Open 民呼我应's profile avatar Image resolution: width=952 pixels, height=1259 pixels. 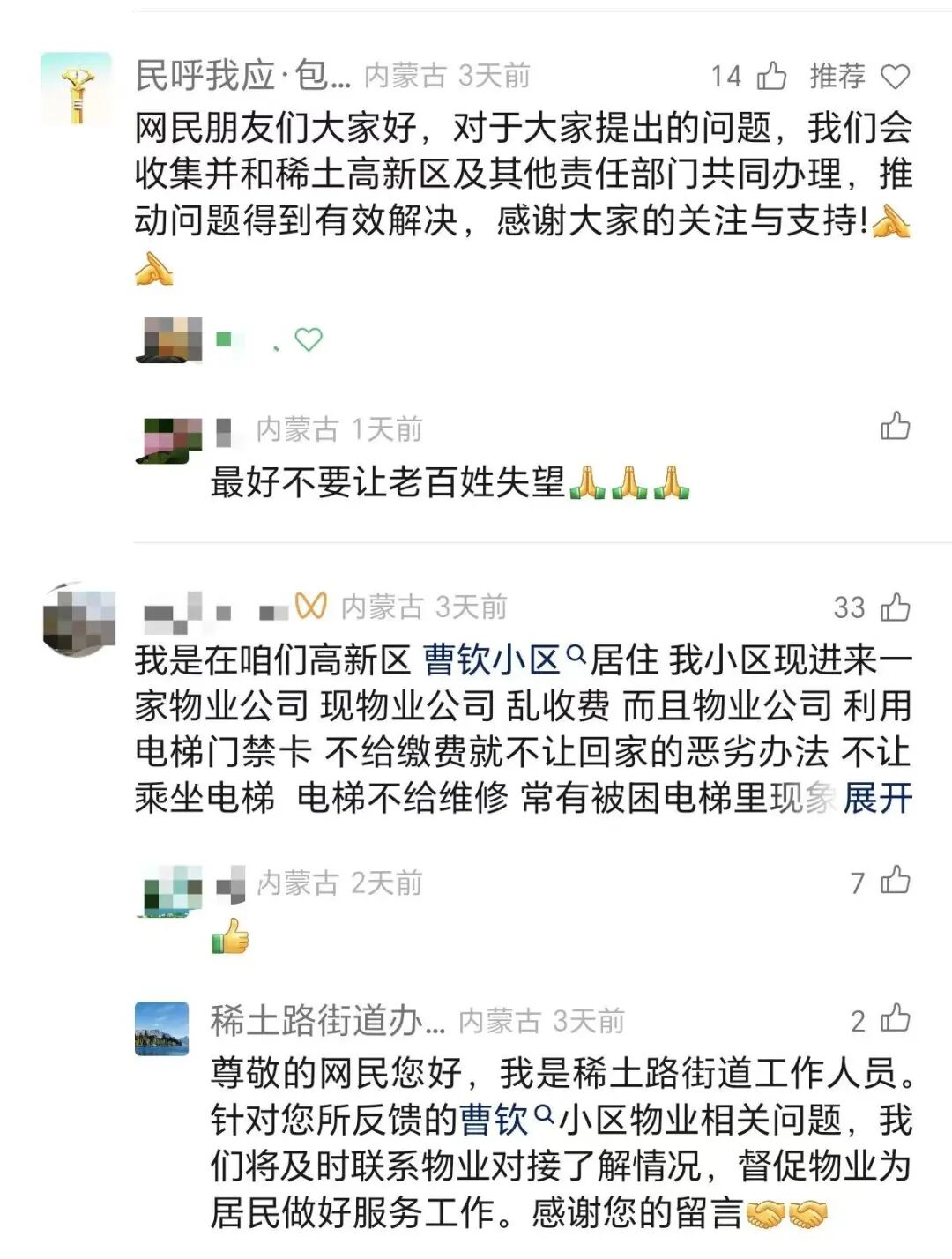pos(77,88)
